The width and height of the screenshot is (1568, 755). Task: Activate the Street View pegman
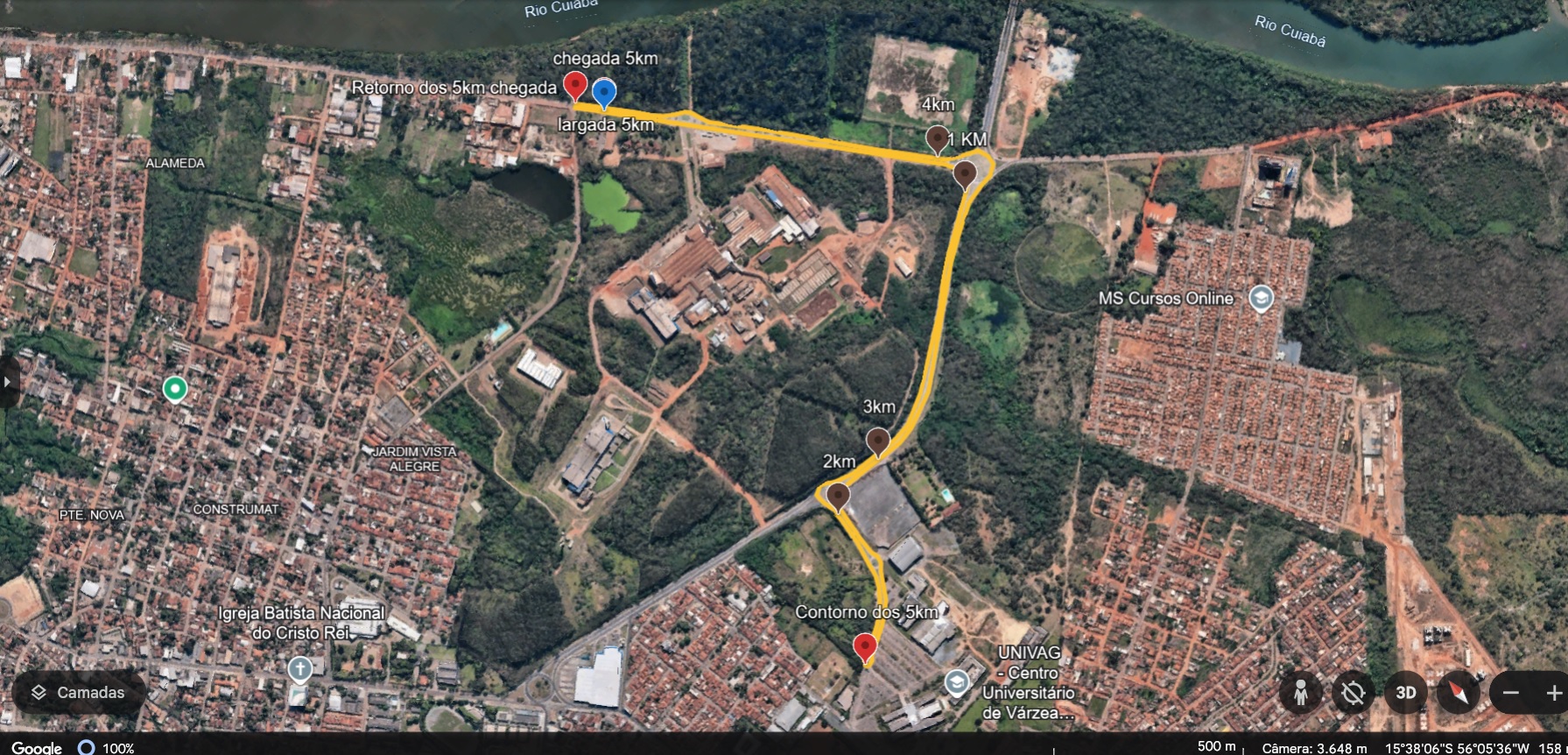(x=1301, y=693)
